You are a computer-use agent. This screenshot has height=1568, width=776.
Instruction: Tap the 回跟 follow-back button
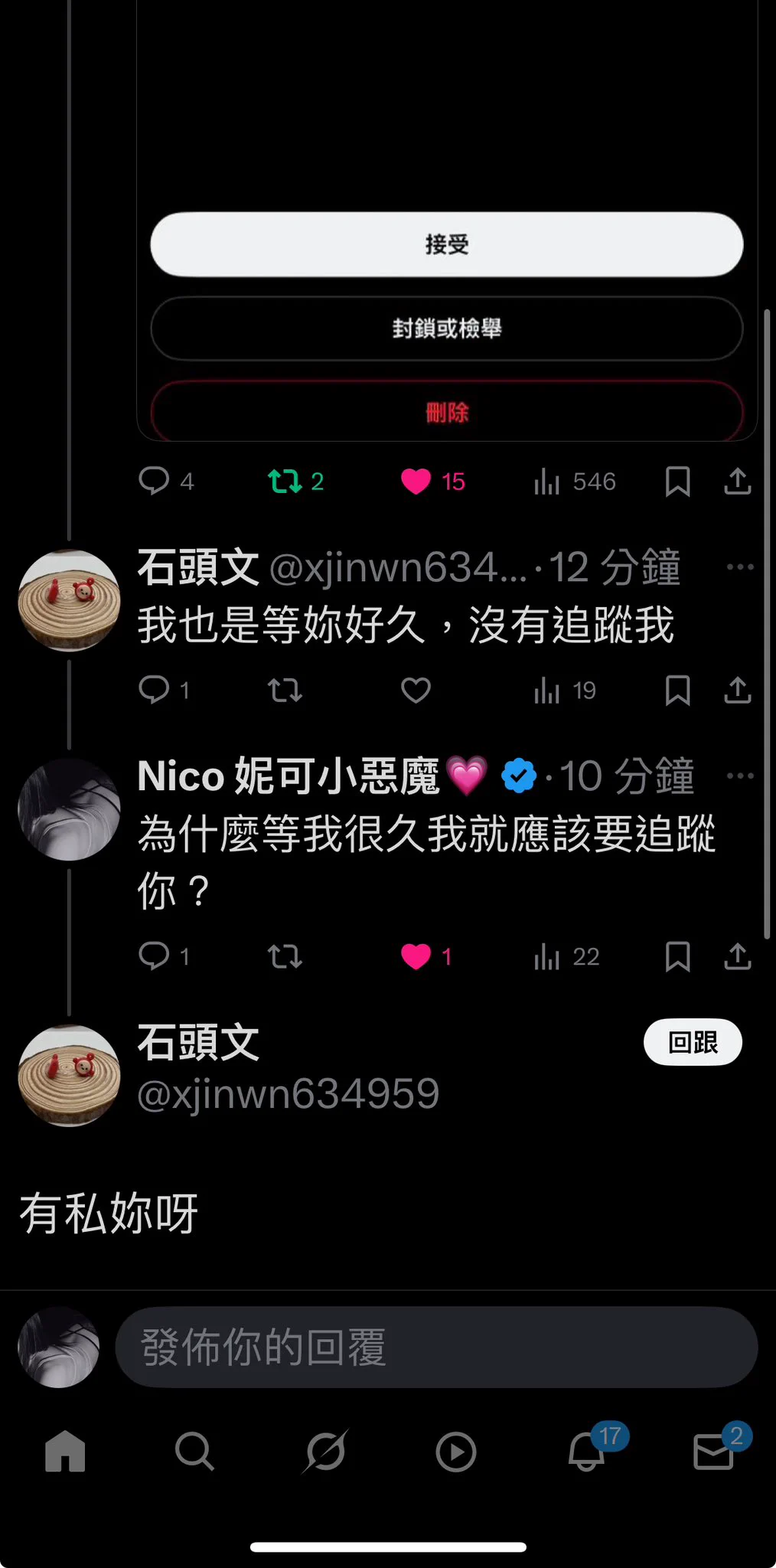pos(692,1042)
